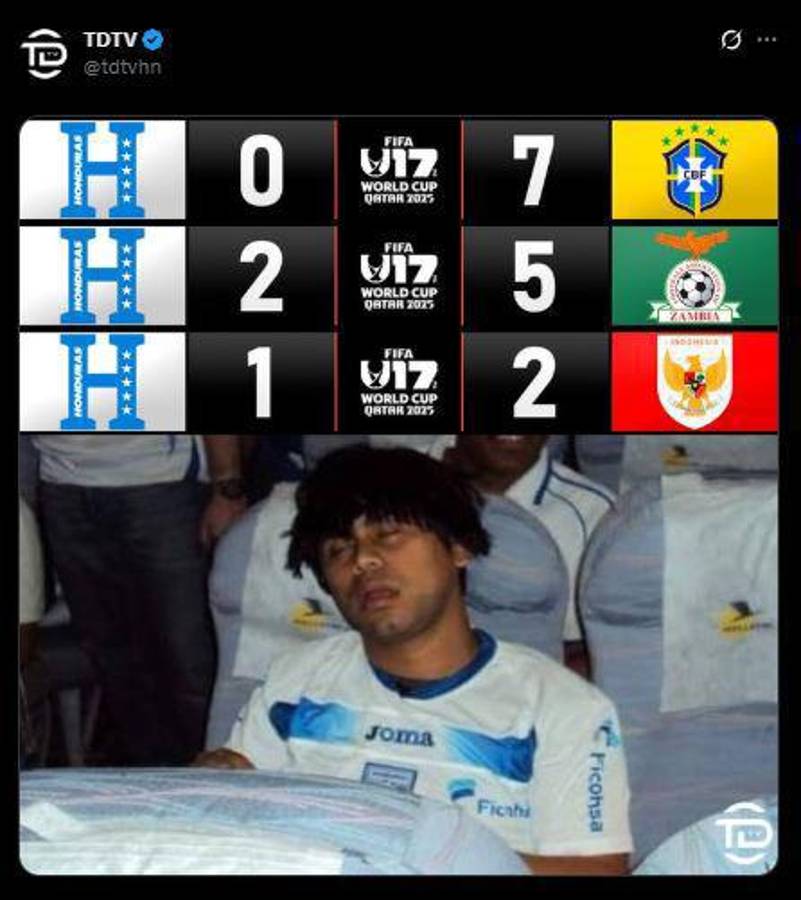Expand details of the Honduras-Brazil scoreline

coord(400,168)
